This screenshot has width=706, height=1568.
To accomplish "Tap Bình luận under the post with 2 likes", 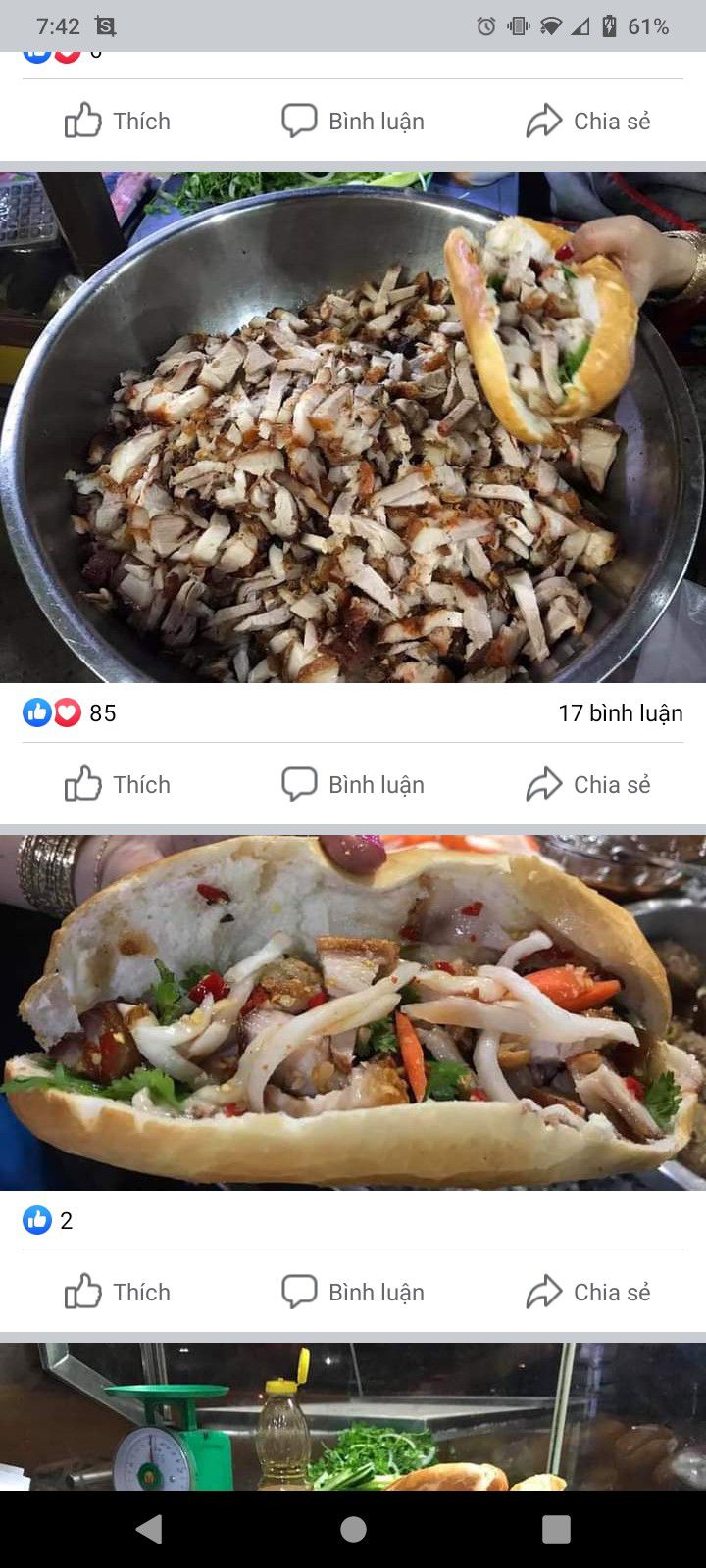I will [353, 1292].
